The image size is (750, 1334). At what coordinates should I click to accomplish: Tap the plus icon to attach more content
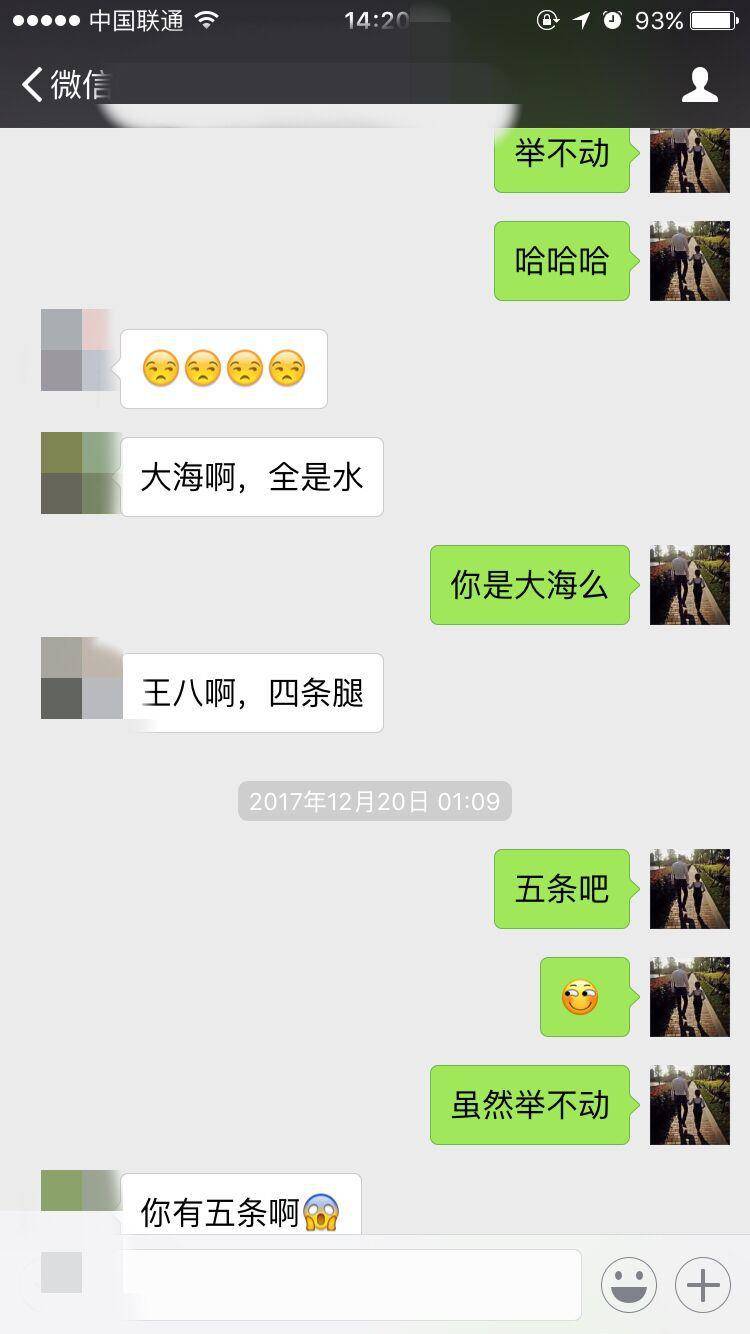pos(702,1284)
